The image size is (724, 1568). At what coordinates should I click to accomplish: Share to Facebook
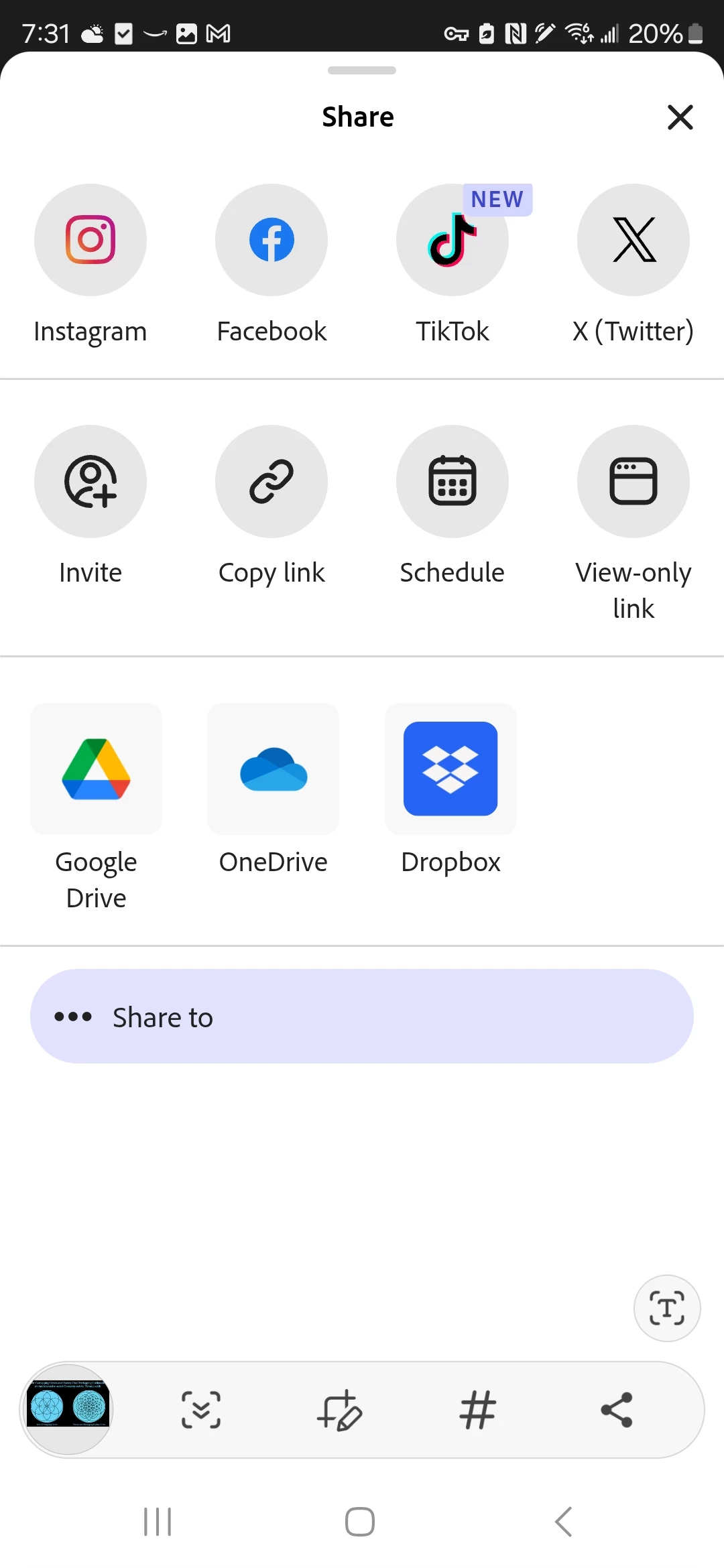[271, 240]
